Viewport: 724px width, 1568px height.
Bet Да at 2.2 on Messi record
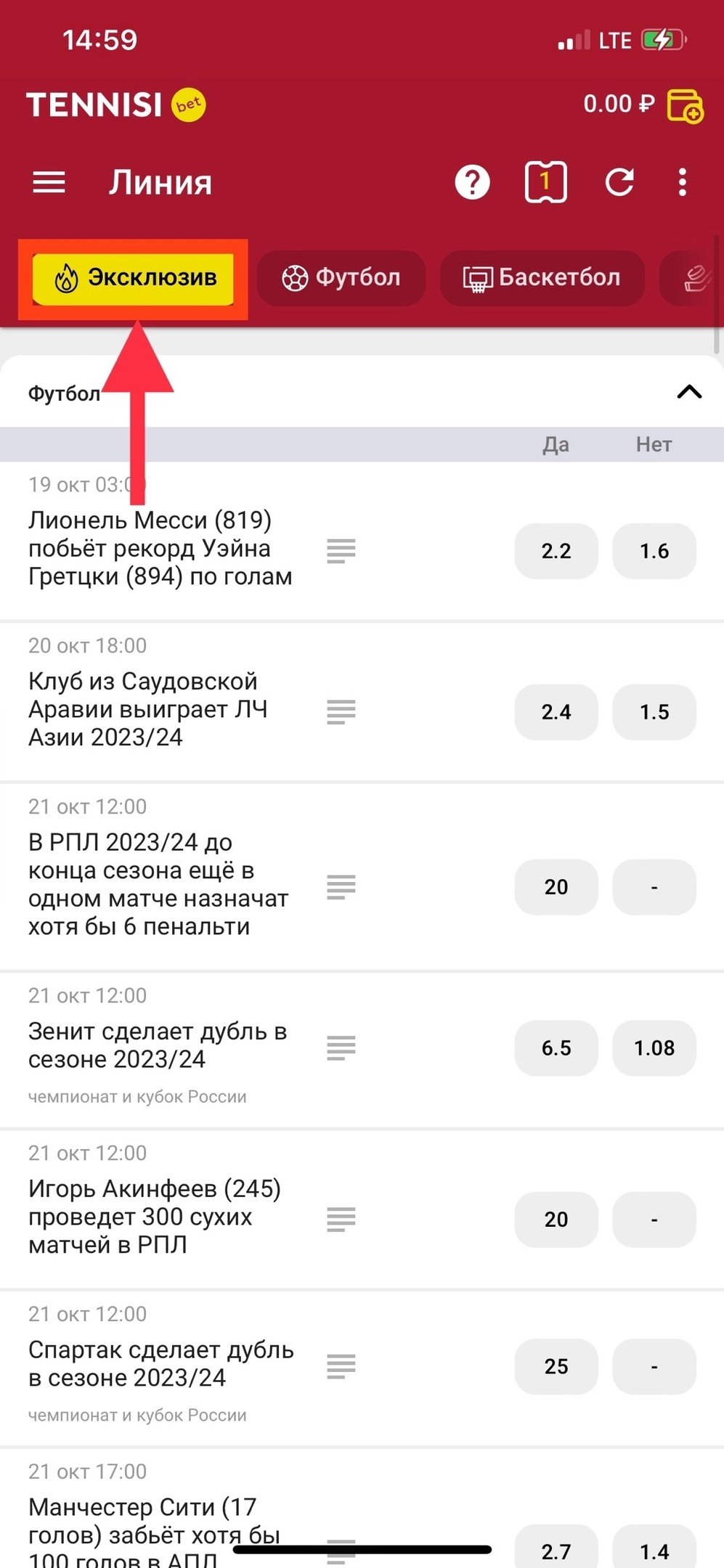pos(556,551)
